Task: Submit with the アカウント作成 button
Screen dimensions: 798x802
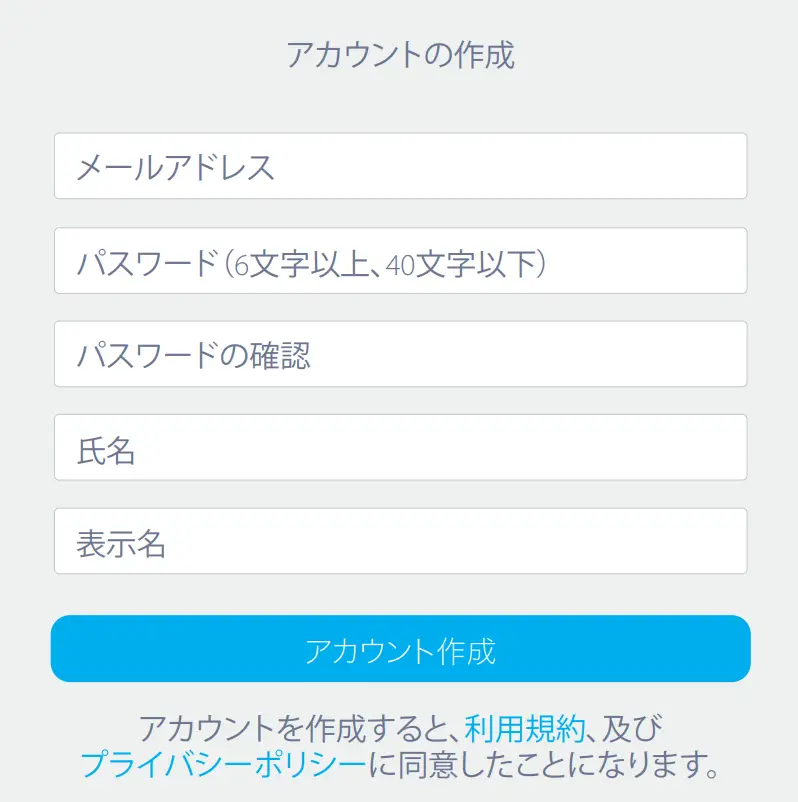Action: coord(400,649)
